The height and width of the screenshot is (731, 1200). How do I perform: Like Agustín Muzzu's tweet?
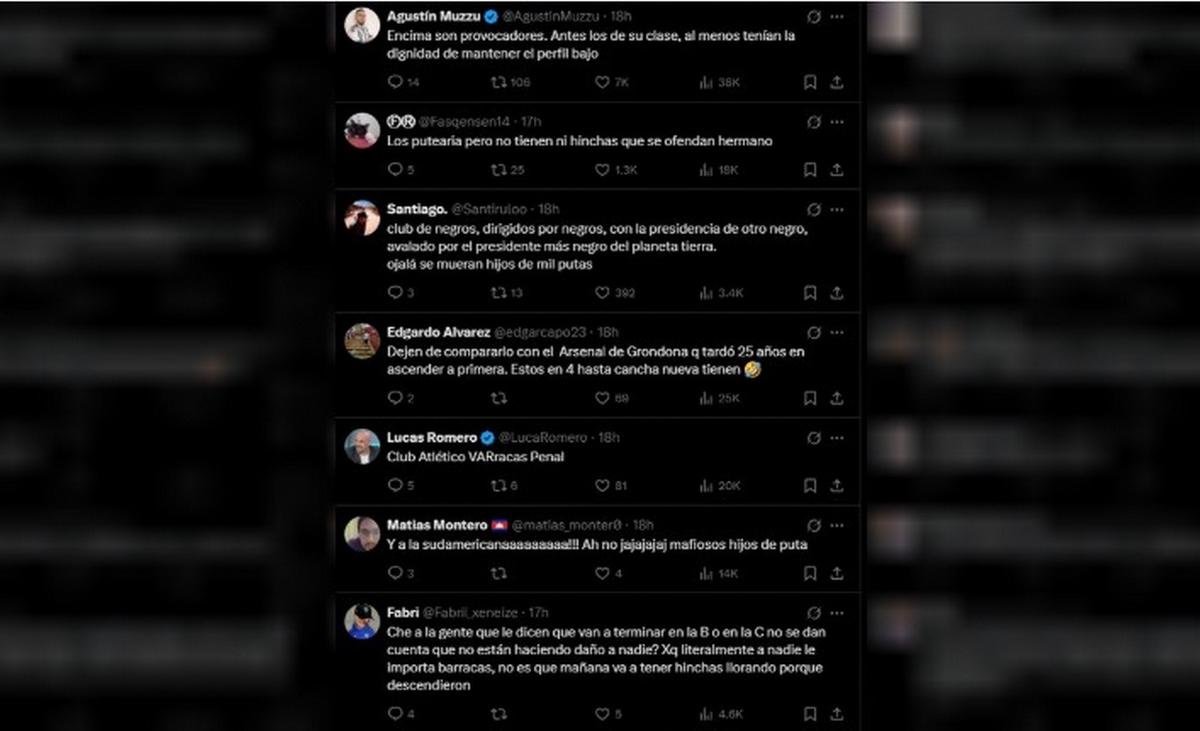coord(602,82)
